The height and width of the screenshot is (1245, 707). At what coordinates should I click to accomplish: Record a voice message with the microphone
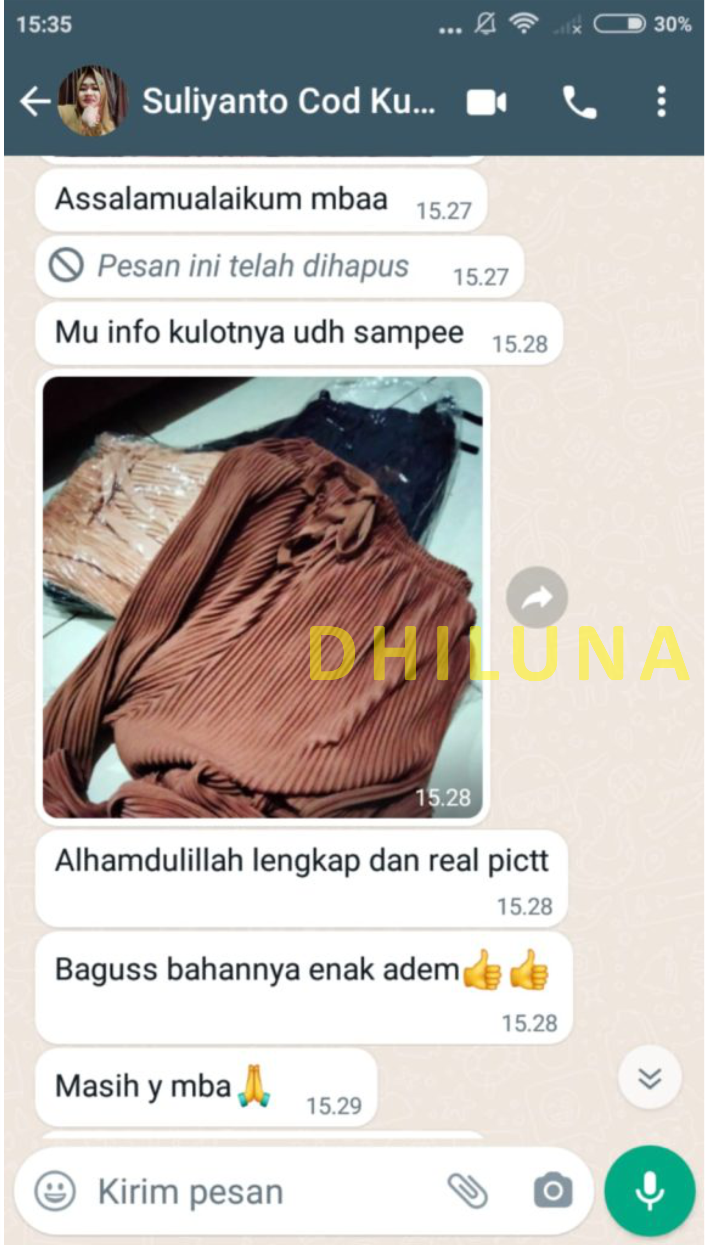pos(650,1190)
